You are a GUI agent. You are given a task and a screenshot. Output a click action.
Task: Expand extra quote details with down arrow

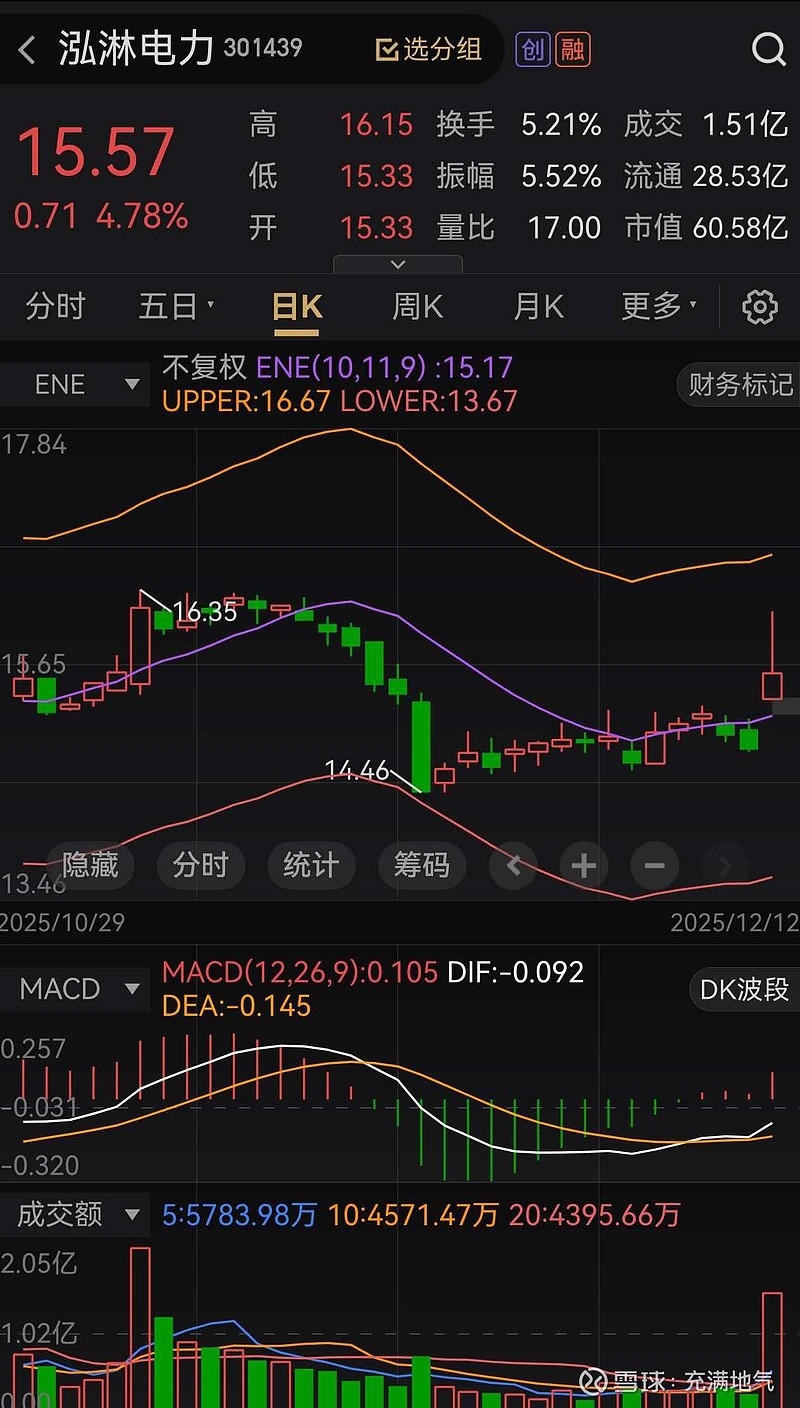[397, 263]
